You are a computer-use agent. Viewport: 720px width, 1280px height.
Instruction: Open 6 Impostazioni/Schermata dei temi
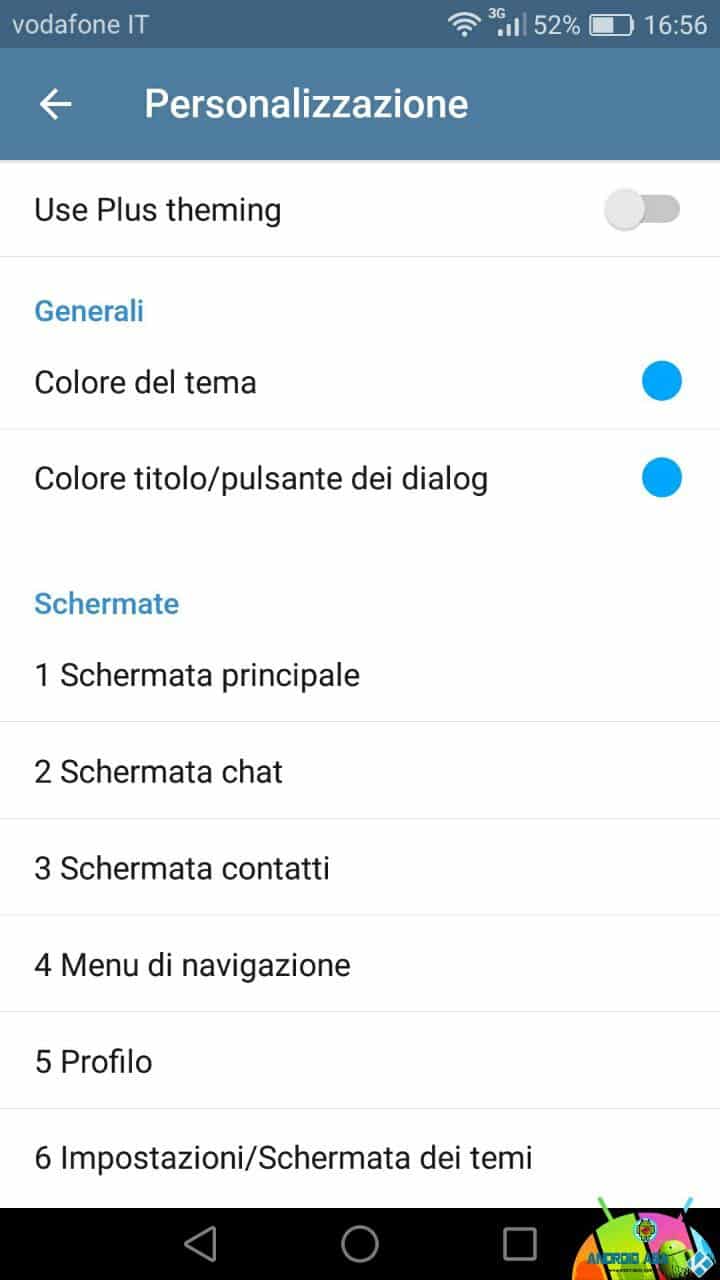(x=360, y=1158)
